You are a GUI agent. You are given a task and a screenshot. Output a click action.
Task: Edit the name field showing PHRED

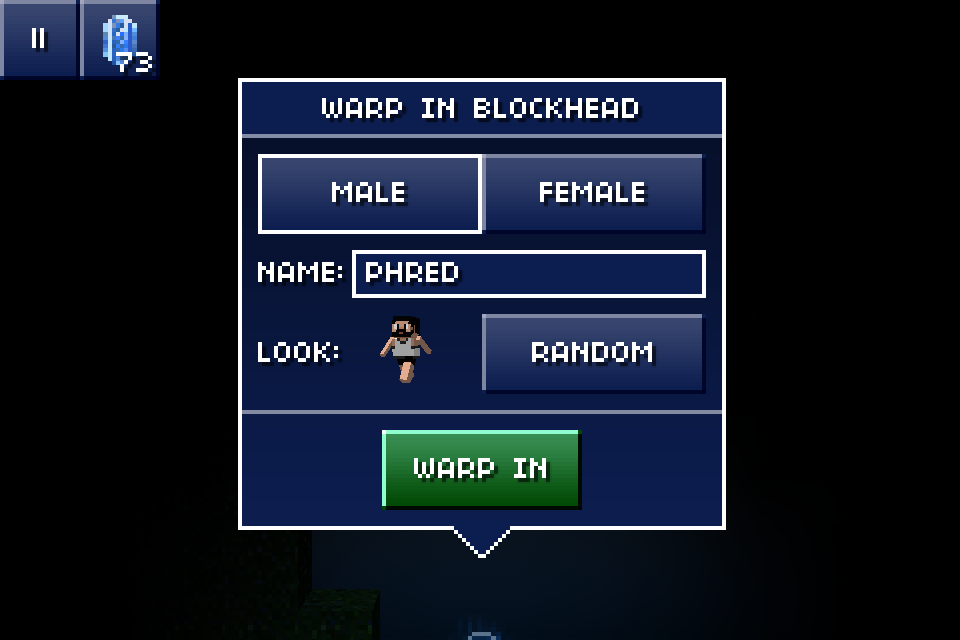click(x=528, y=273)
